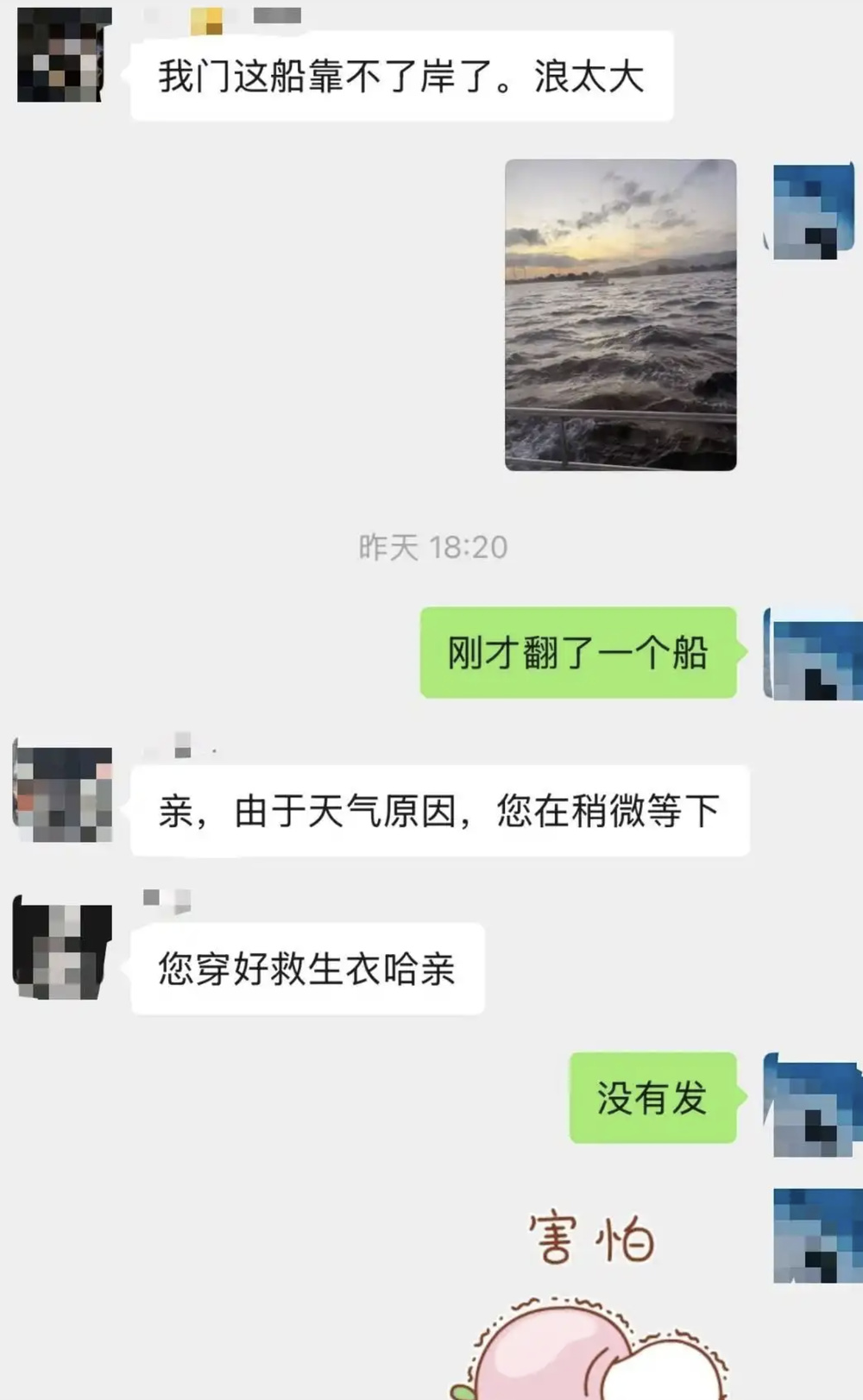
Task: Open the sea waves photo message
Action: 620,315
